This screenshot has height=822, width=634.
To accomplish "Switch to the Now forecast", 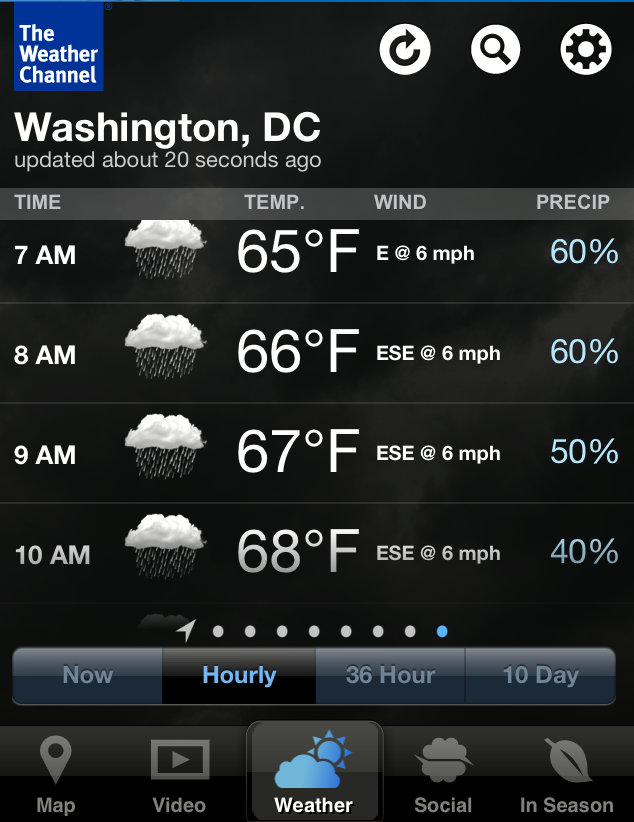I will coord(88,675).
